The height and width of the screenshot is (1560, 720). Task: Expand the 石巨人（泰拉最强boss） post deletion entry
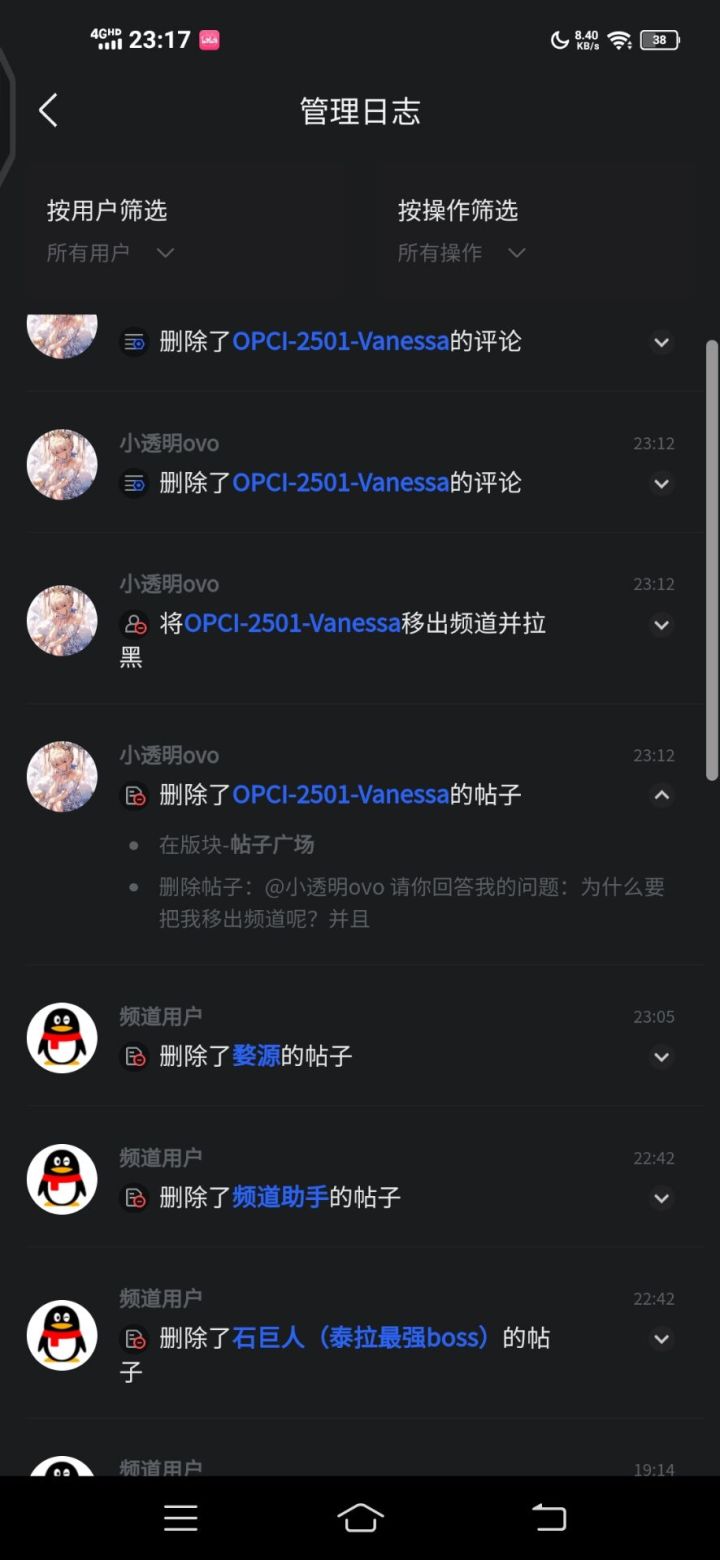(661, 1338)
